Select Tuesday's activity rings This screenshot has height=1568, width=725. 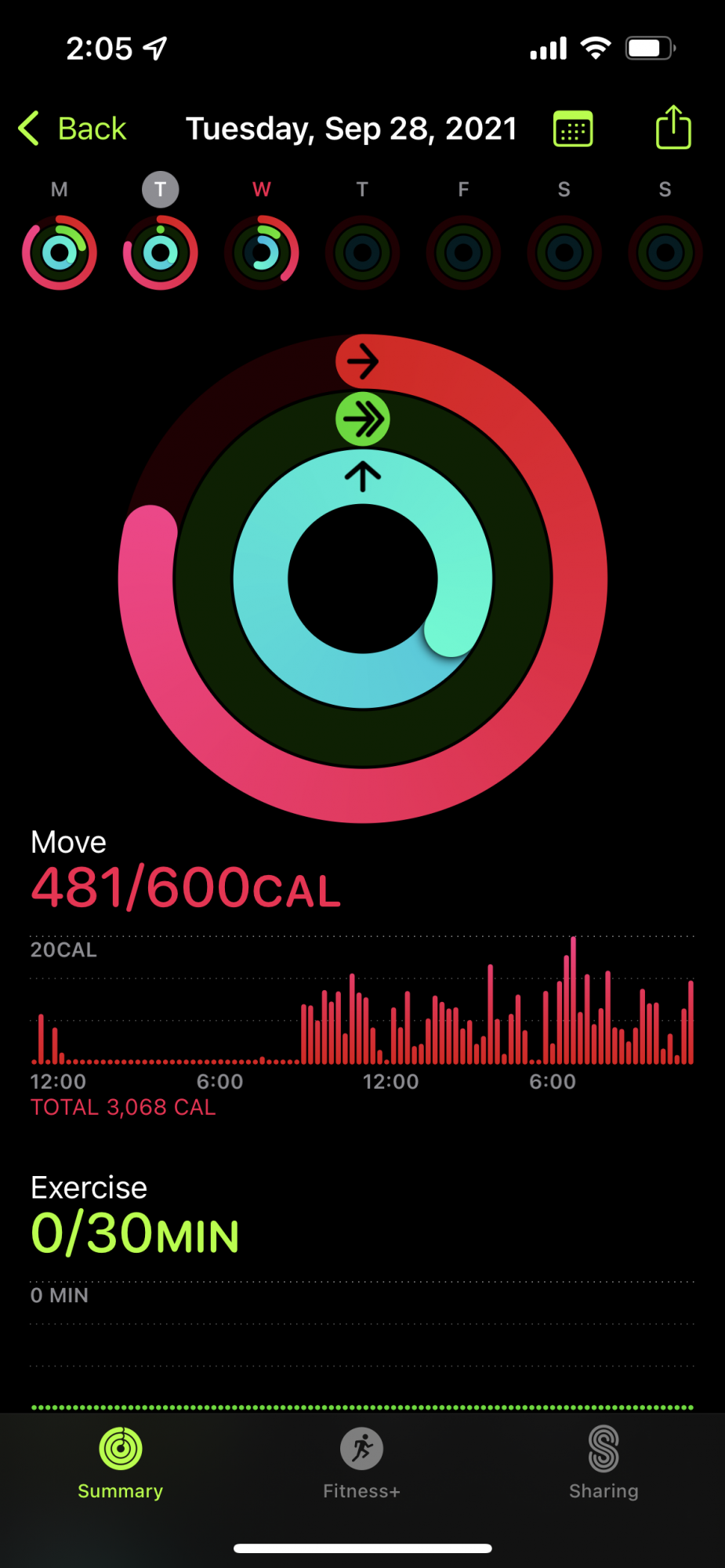[161, 252]
